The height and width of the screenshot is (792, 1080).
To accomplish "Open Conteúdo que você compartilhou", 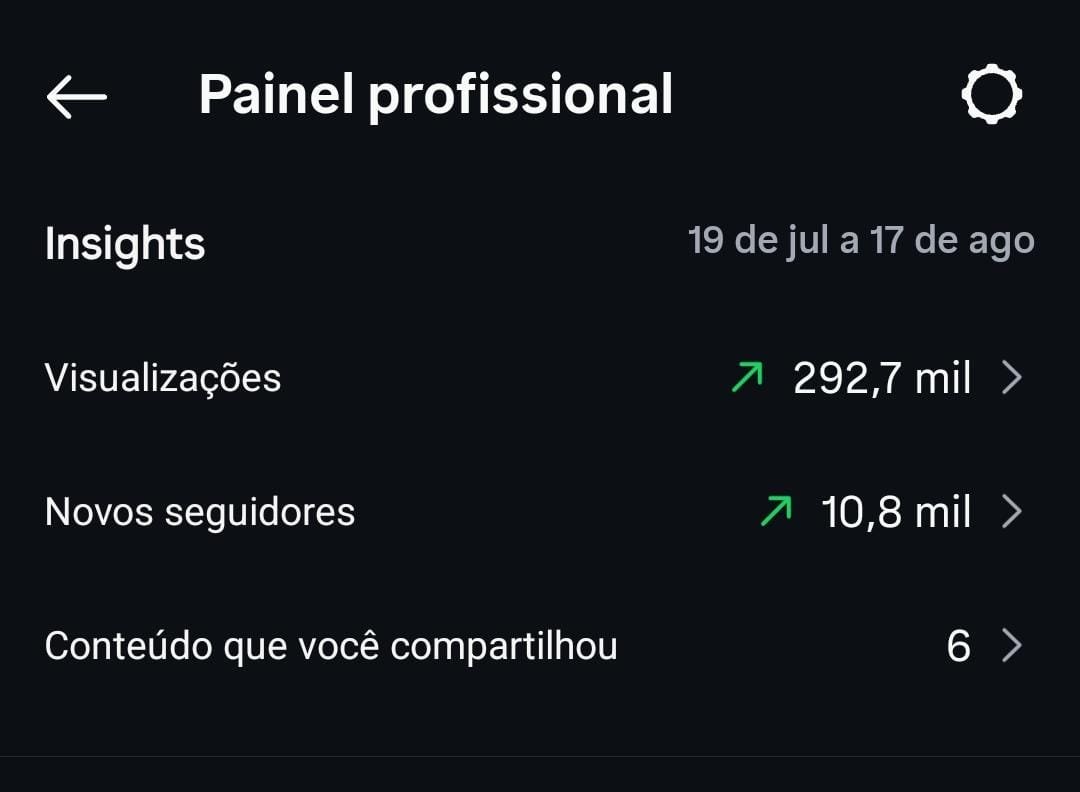I will [540, 646].
